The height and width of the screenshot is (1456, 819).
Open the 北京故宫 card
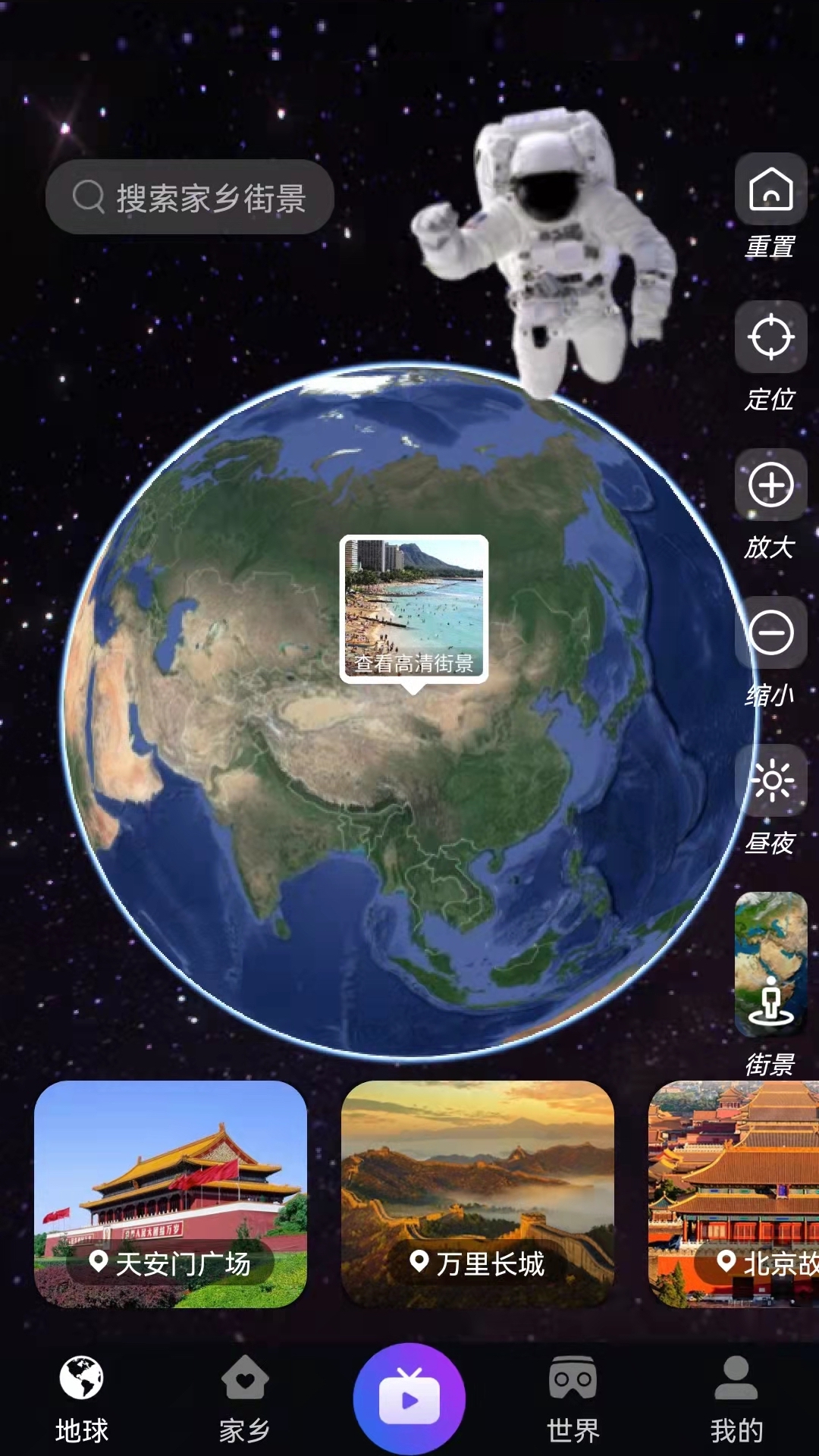click(734, 1194)
